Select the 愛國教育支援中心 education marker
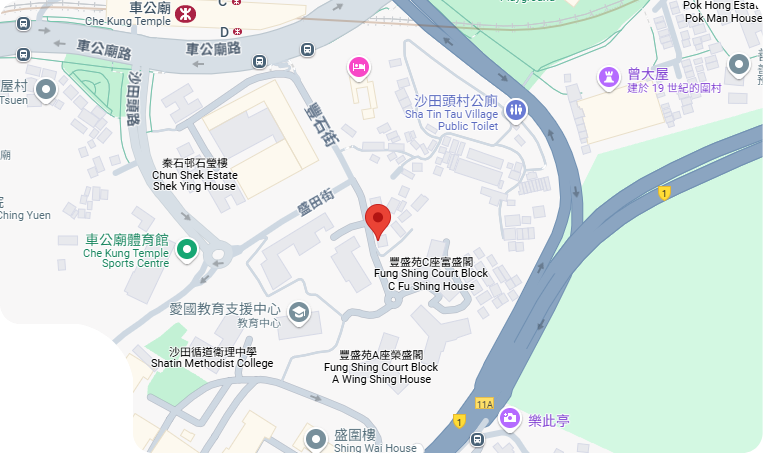 click(x=298, y=313)
